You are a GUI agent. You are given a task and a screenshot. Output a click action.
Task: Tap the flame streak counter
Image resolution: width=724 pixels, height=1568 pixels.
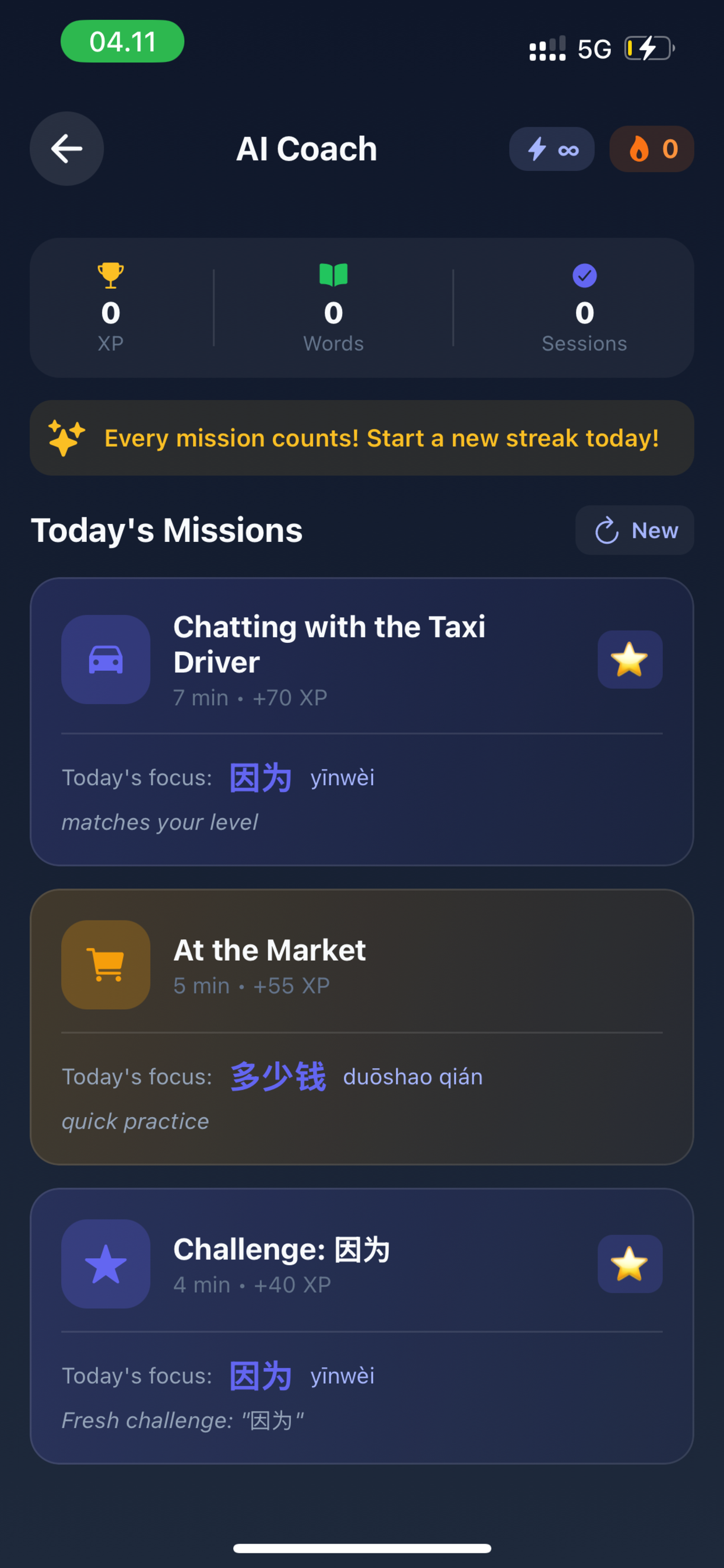(651, 149)
